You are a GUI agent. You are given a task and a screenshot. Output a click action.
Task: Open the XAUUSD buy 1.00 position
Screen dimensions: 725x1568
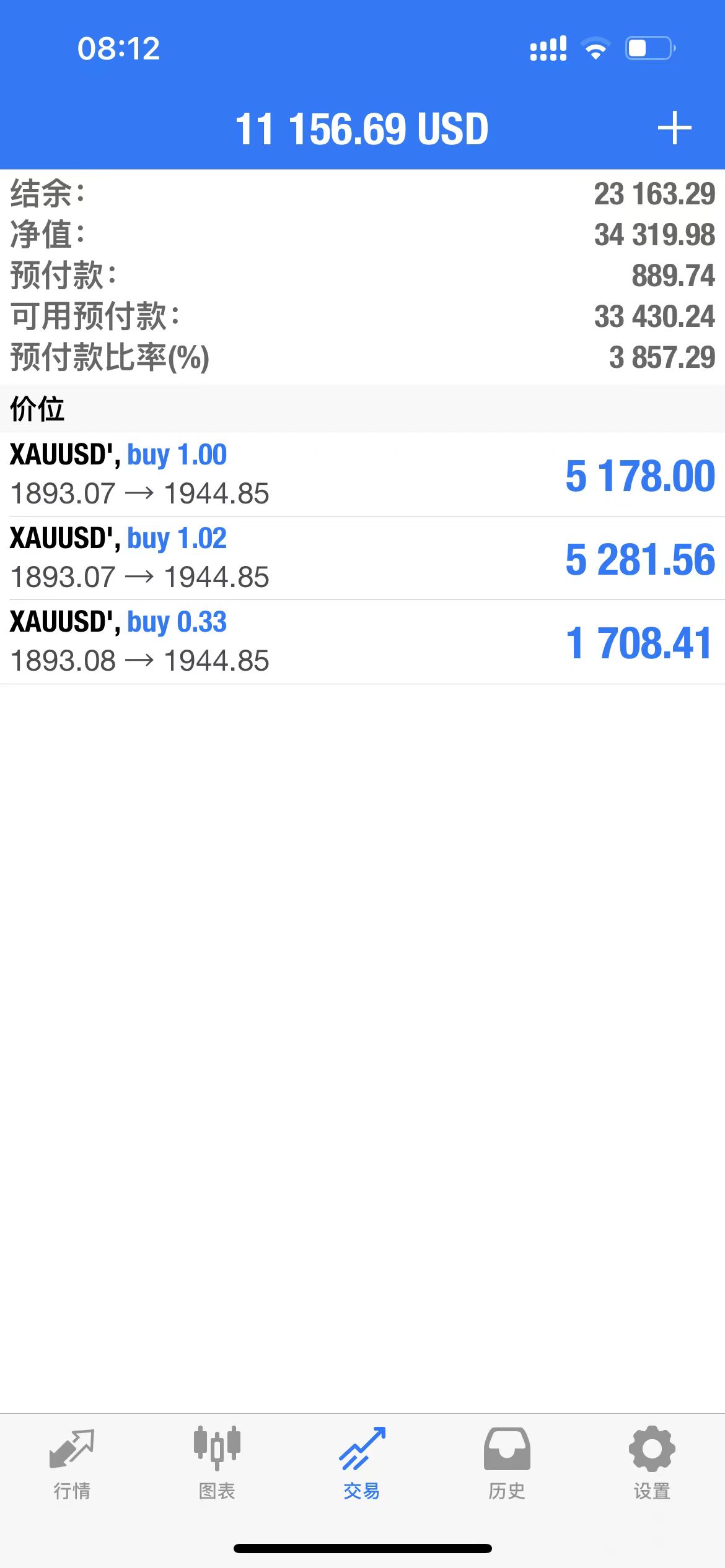pyautogui.click(x=362, y=474)
